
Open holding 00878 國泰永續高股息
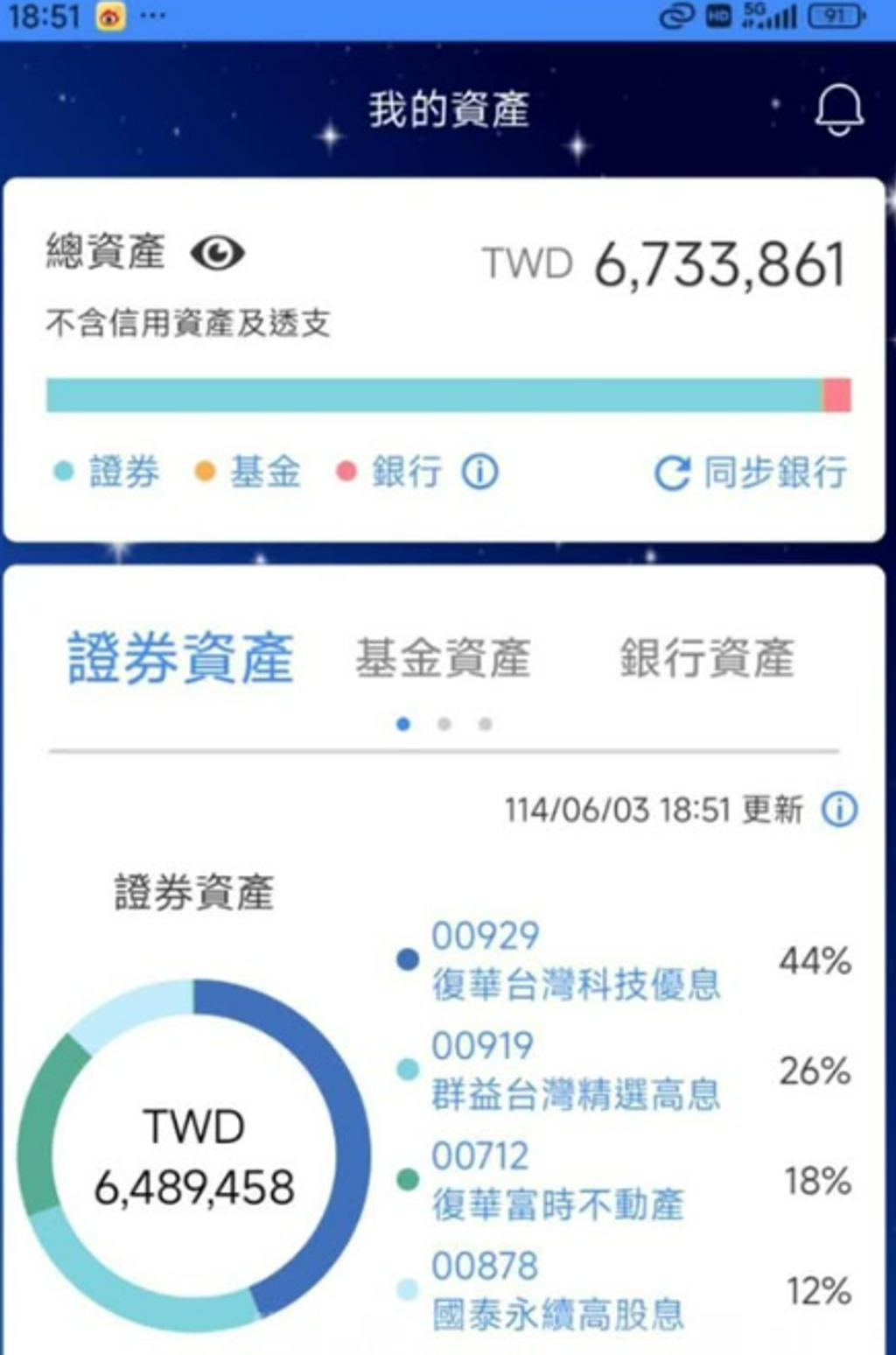[x=557, y=1290]
